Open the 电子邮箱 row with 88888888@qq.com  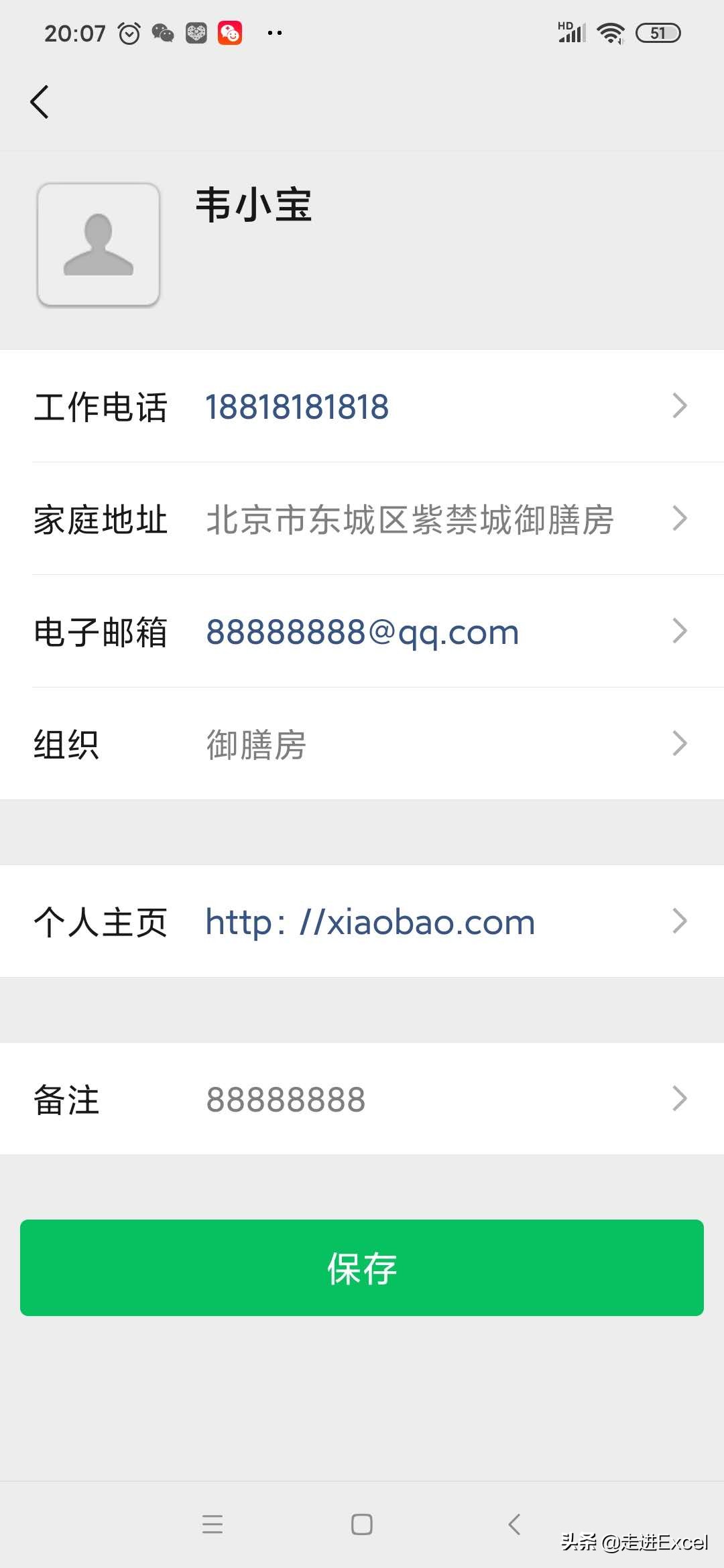pos(362,631)
